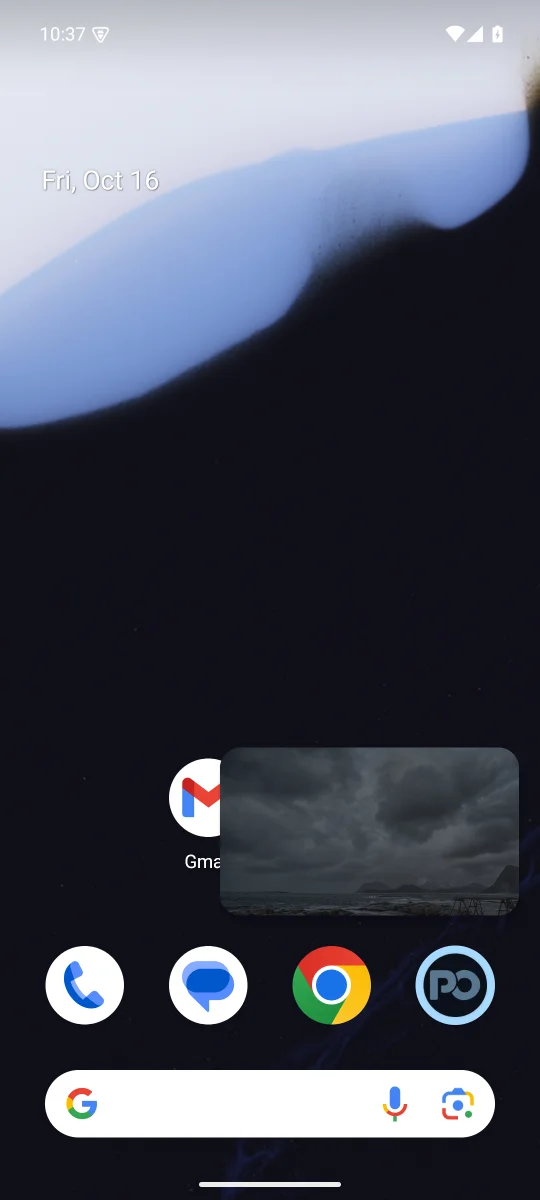
Task: Open the Messages app
Action: (208, 985)
